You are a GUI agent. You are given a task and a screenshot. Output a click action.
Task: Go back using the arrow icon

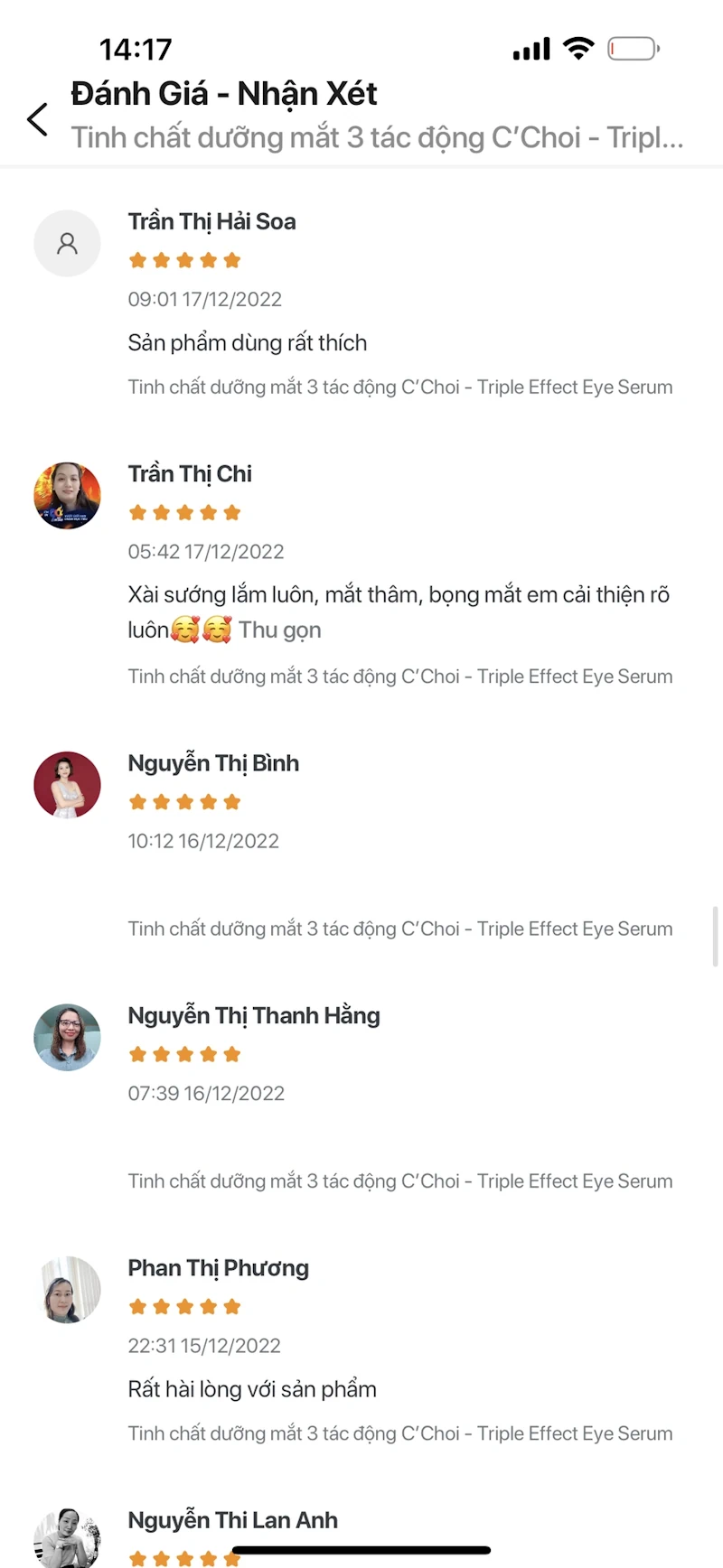pyautogui.click(x=37, y=118)
